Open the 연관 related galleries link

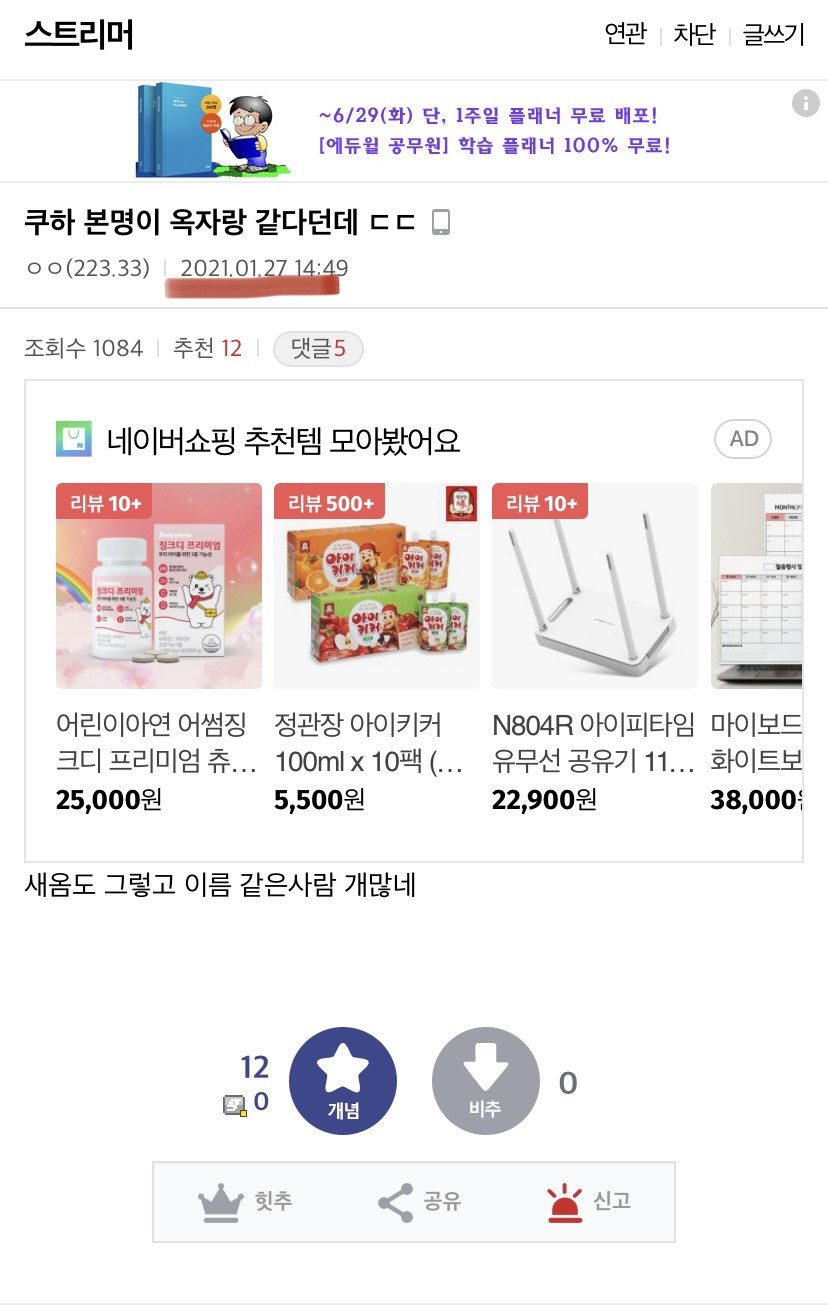tap(626, 35)
